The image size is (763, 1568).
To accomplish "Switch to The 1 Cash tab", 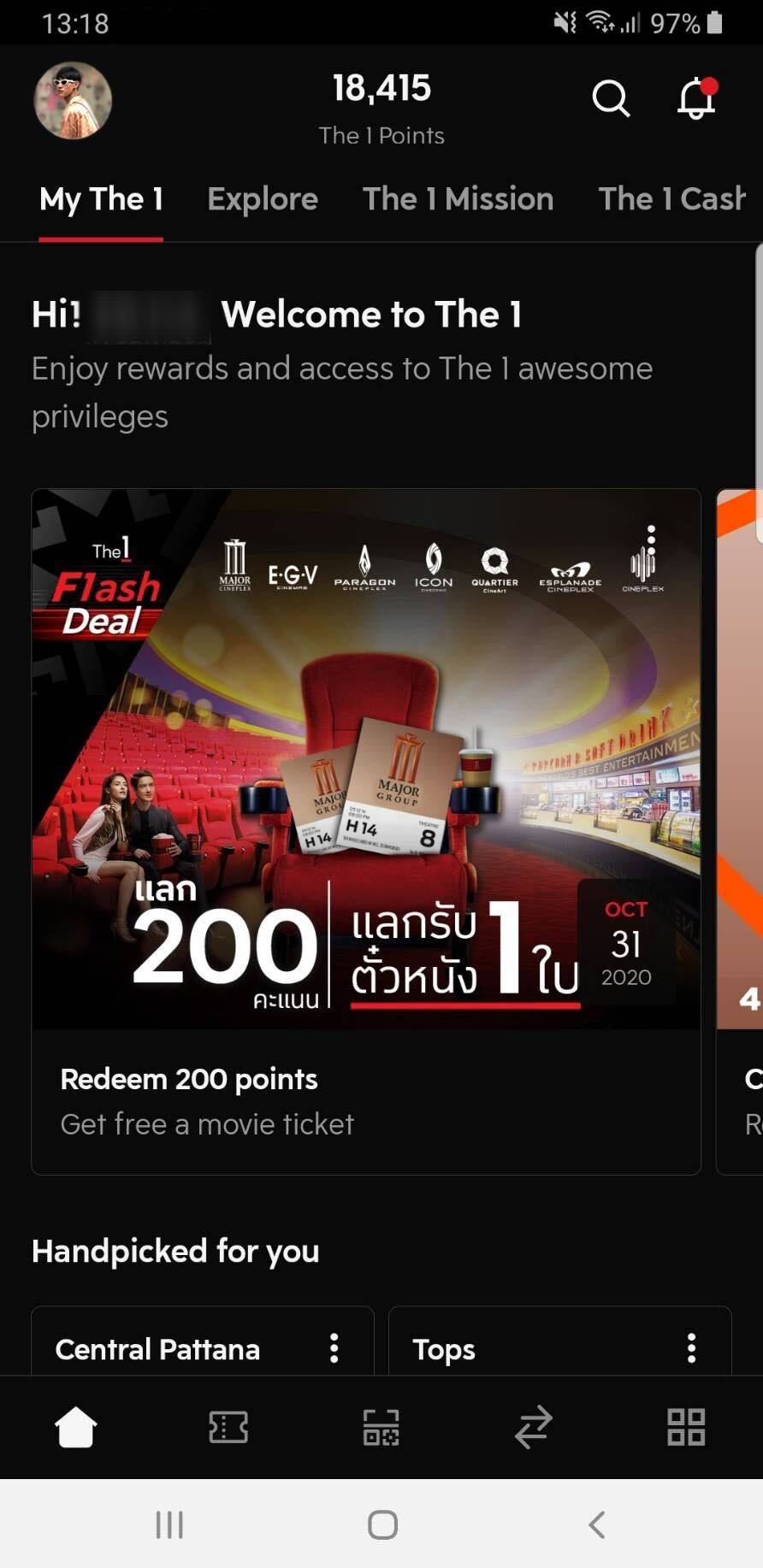I will point(671,199).
